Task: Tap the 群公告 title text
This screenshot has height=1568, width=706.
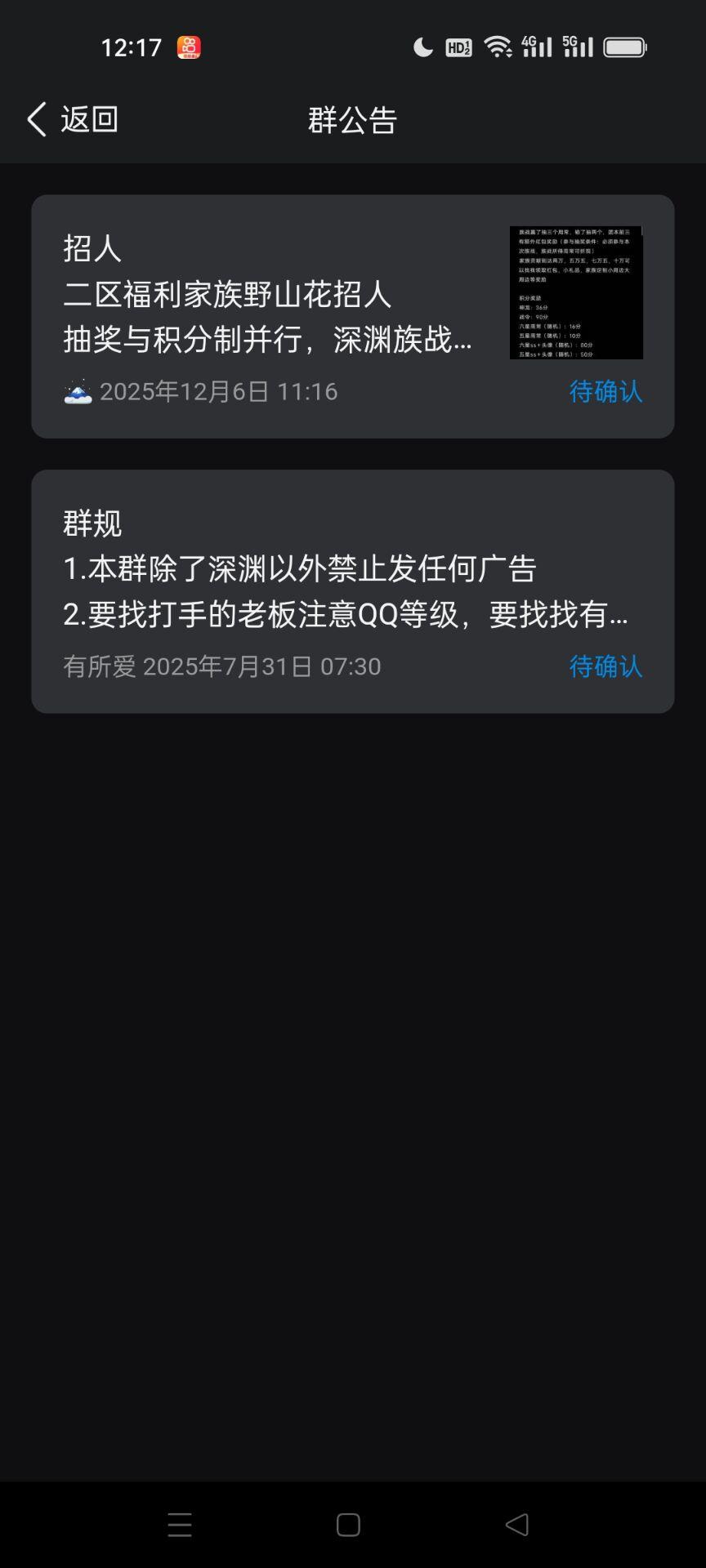Action: pos(351,120)
